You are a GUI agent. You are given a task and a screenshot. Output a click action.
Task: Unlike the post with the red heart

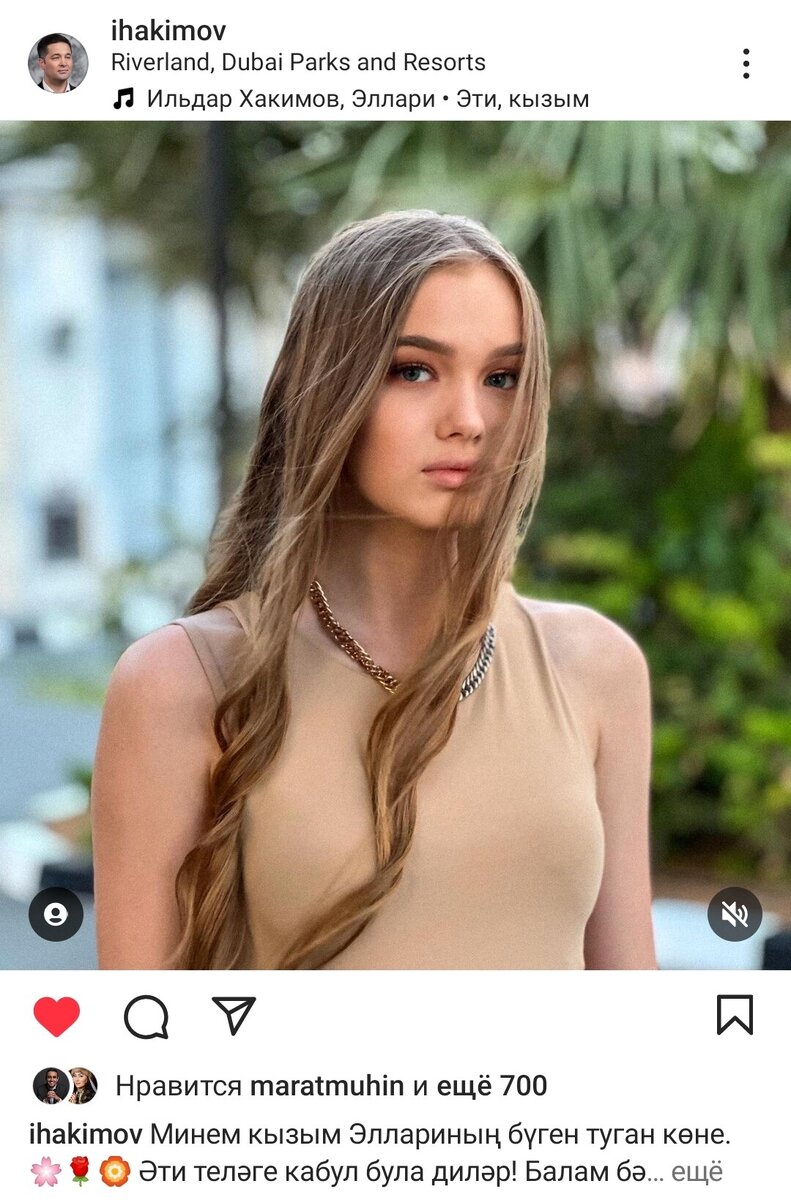pyautogui.click(x=57, y=1016)
